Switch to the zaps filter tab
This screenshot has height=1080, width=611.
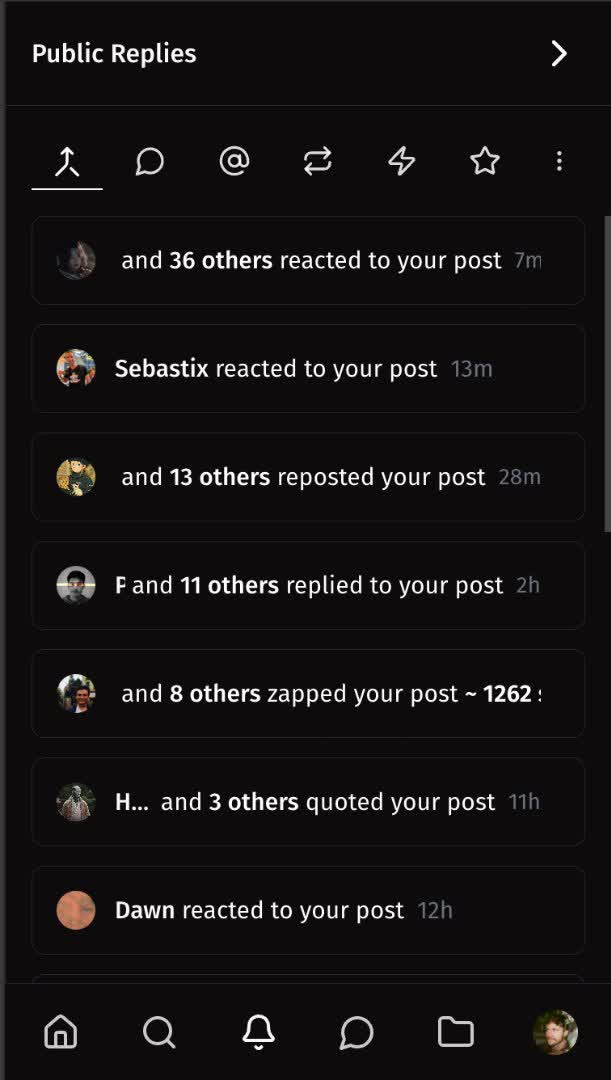click(x=401, y=161)
